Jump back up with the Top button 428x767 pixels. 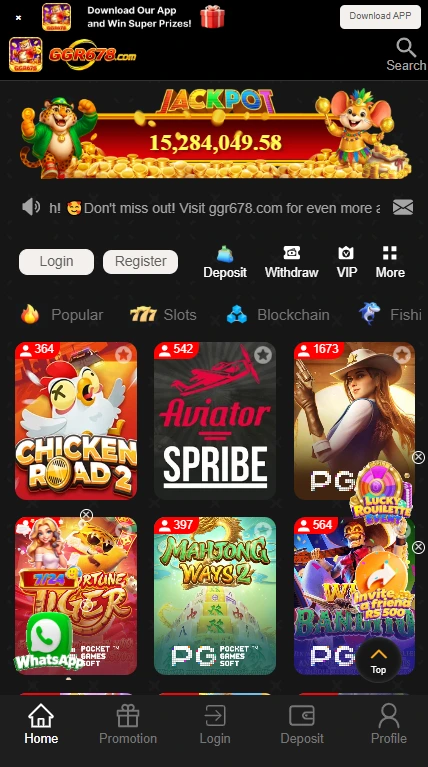(378, 660)
